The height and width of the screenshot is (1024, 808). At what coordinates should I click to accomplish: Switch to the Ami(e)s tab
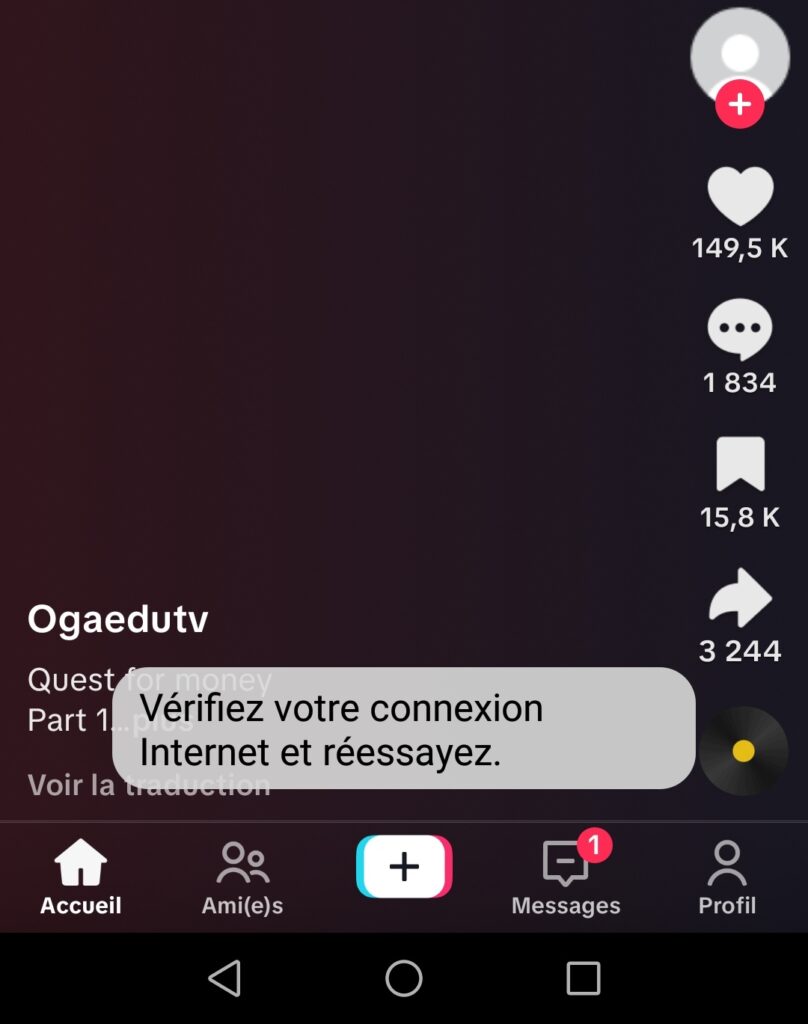click(x=242, y=877)
